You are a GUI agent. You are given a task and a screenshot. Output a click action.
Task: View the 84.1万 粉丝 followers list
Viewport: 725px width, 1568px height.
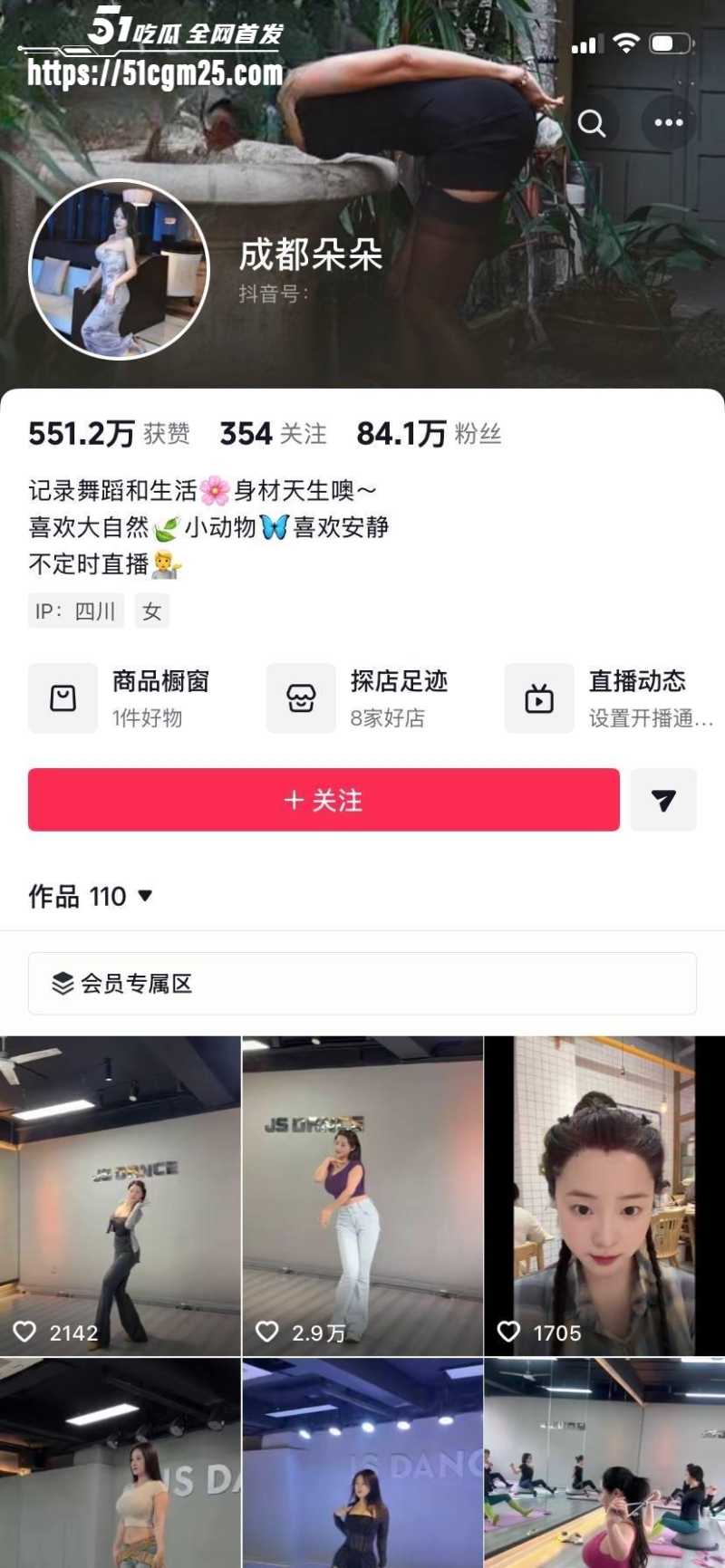tap(428, 434)
